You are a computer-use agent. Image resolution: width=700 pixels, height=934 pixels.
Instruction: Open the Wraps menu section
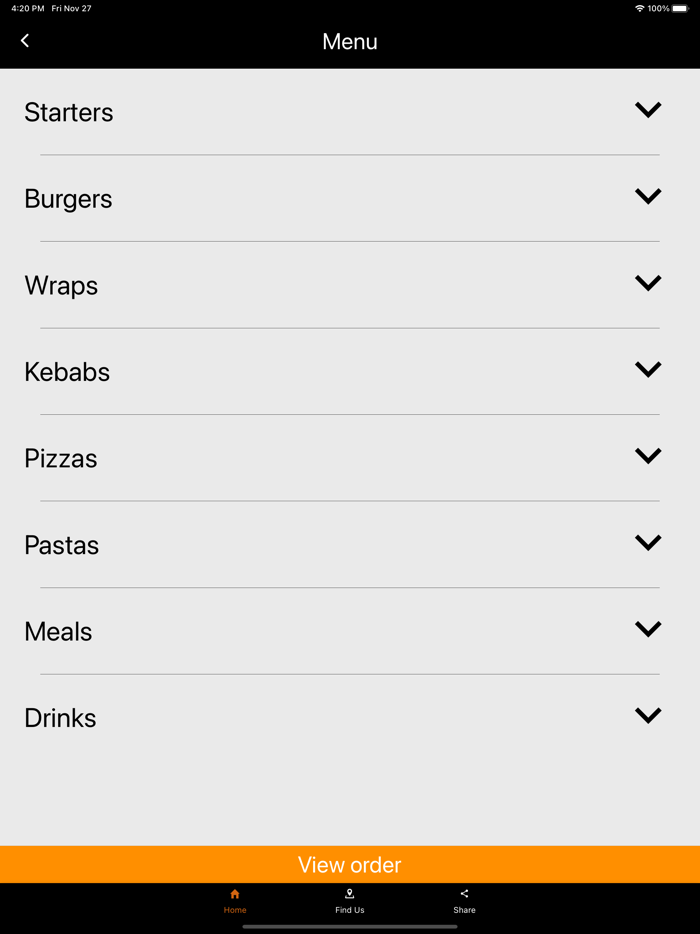(648, 284)
